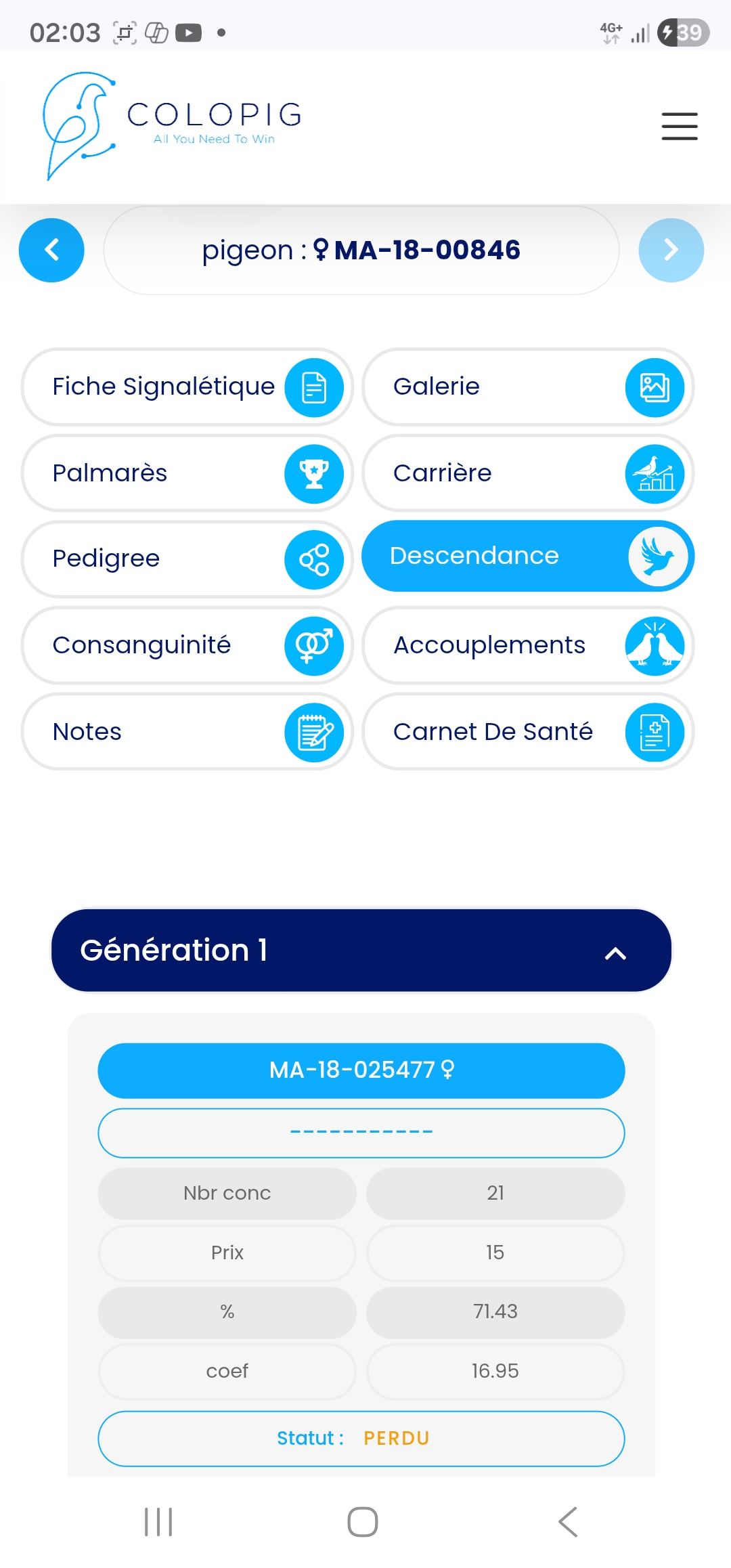Switch to the Galerie section

point(528,387)
